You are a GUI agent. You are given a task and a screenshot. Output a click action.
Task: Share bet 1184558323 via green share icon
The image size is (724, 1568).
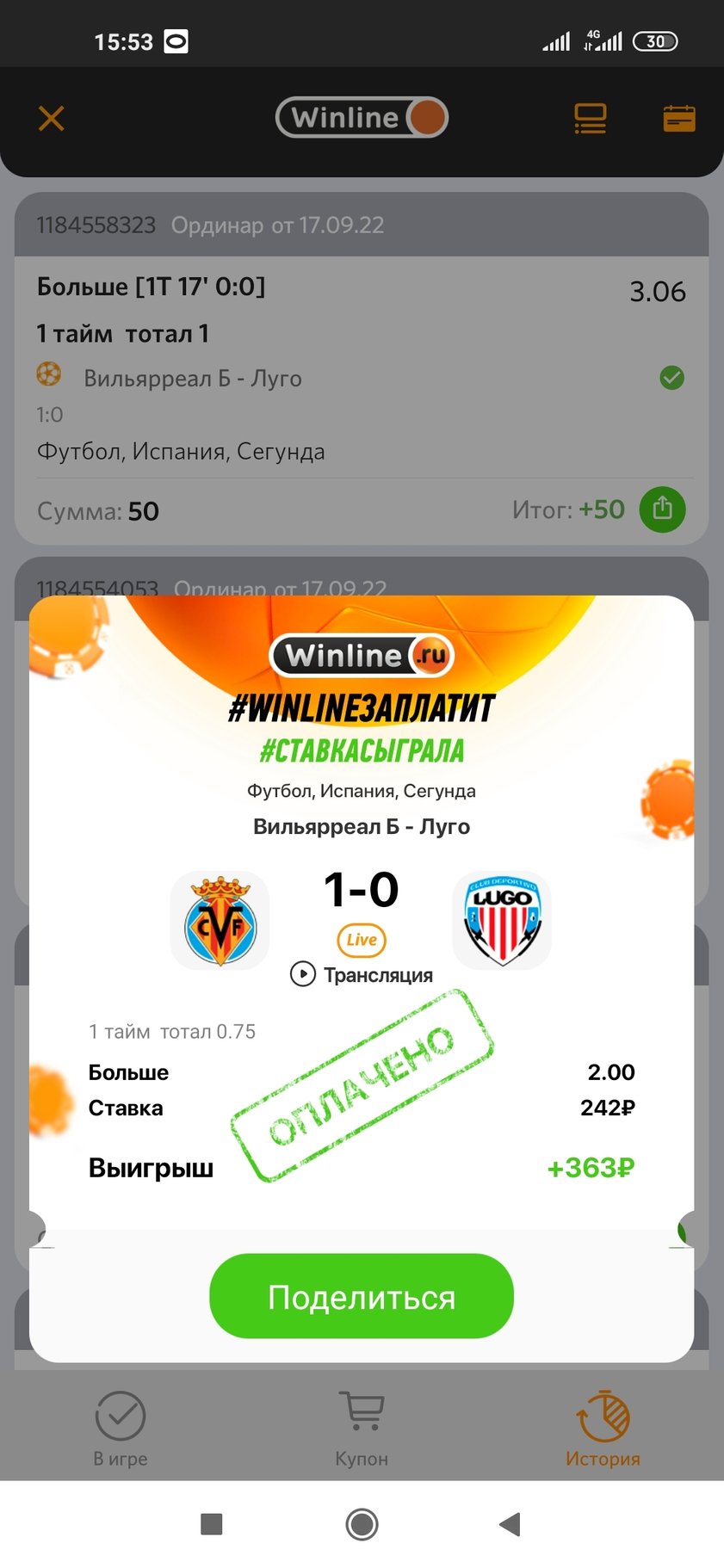click(662, 509)
